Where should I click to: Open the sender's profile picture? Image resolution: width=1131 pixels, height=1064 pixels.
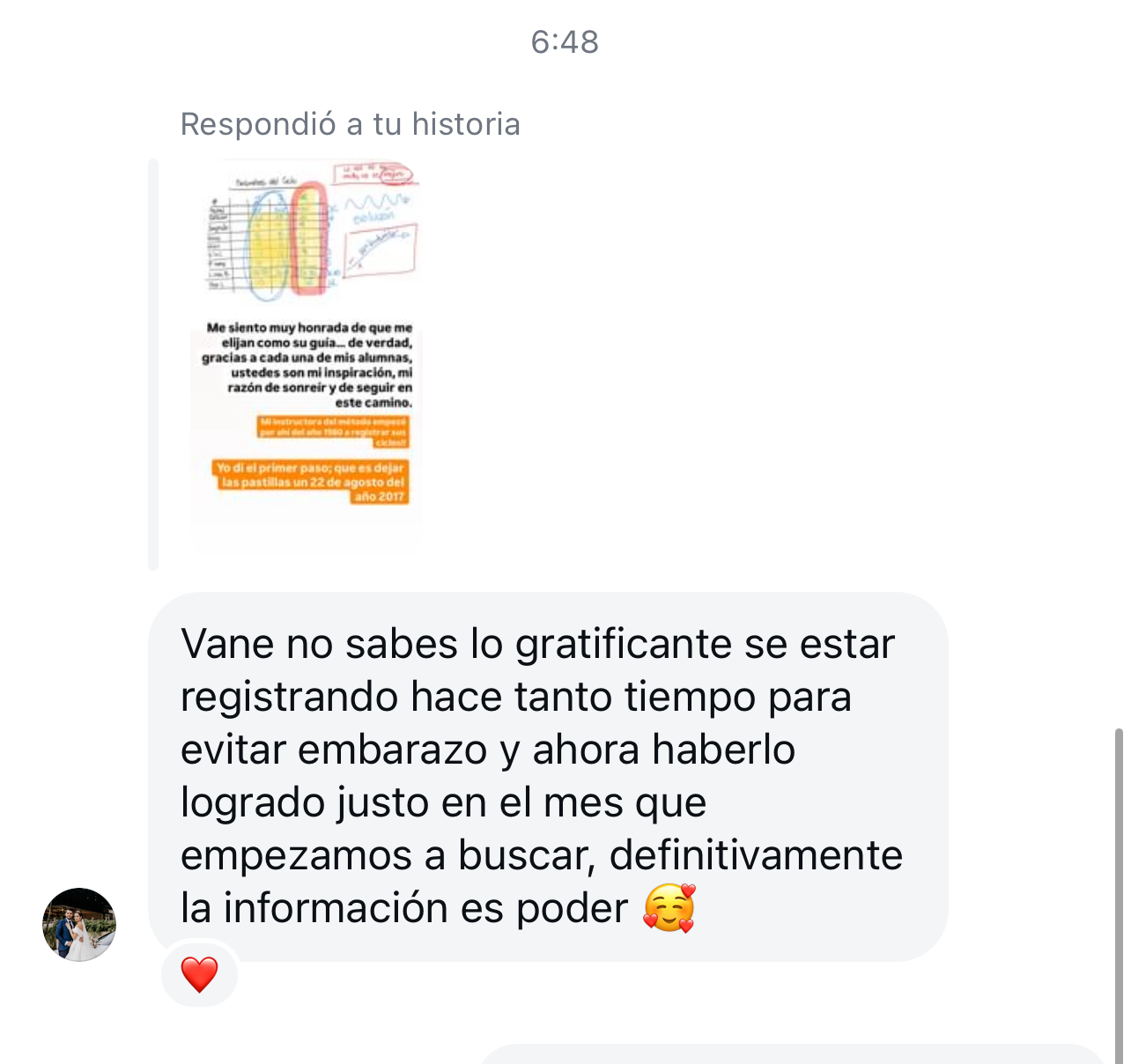(x=79, y=924)
